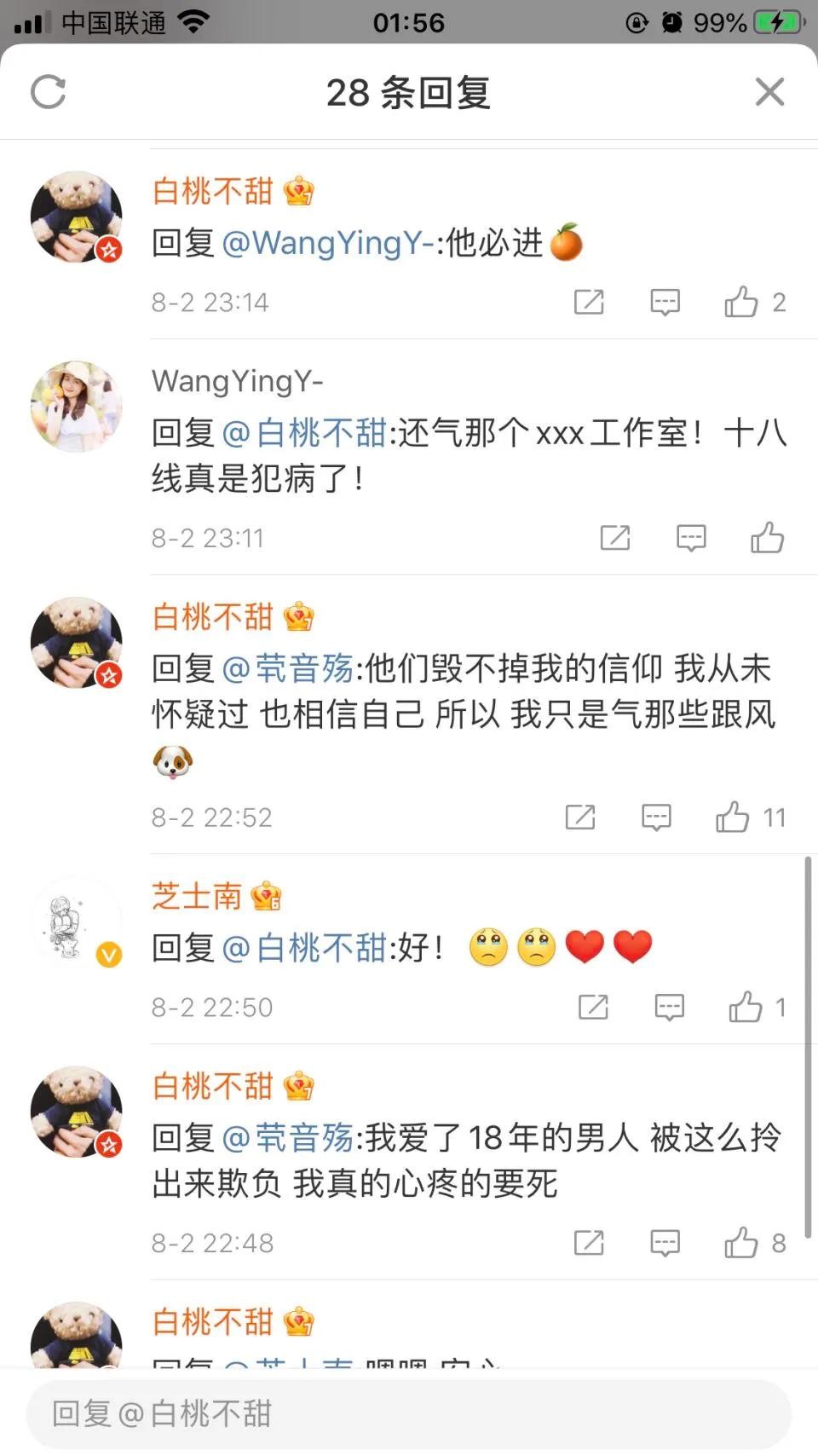Open 芝士南's profile via username
818x1456 pixels.
click(x=197, y=896)
